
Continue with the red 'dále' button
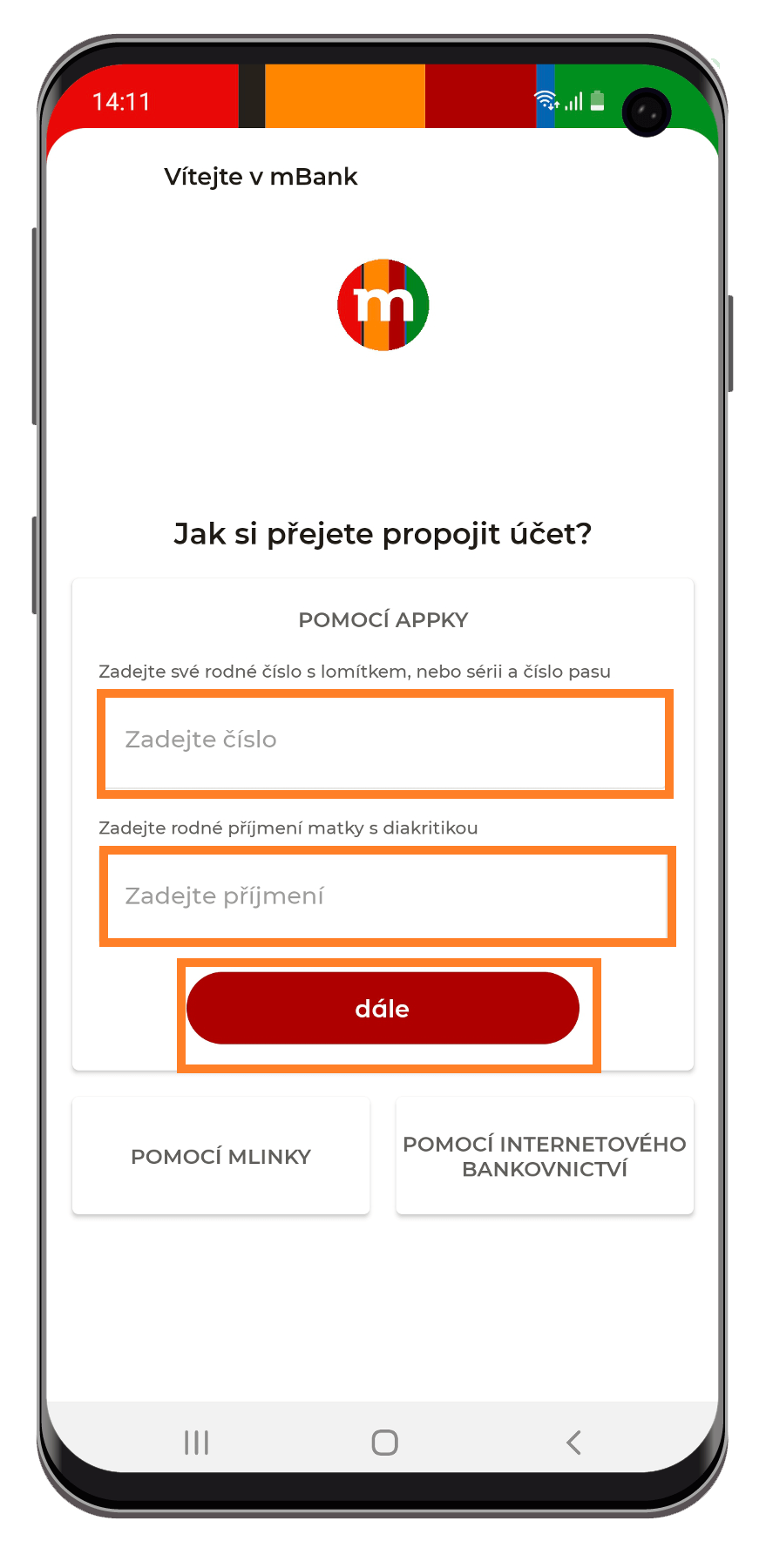383,1009
